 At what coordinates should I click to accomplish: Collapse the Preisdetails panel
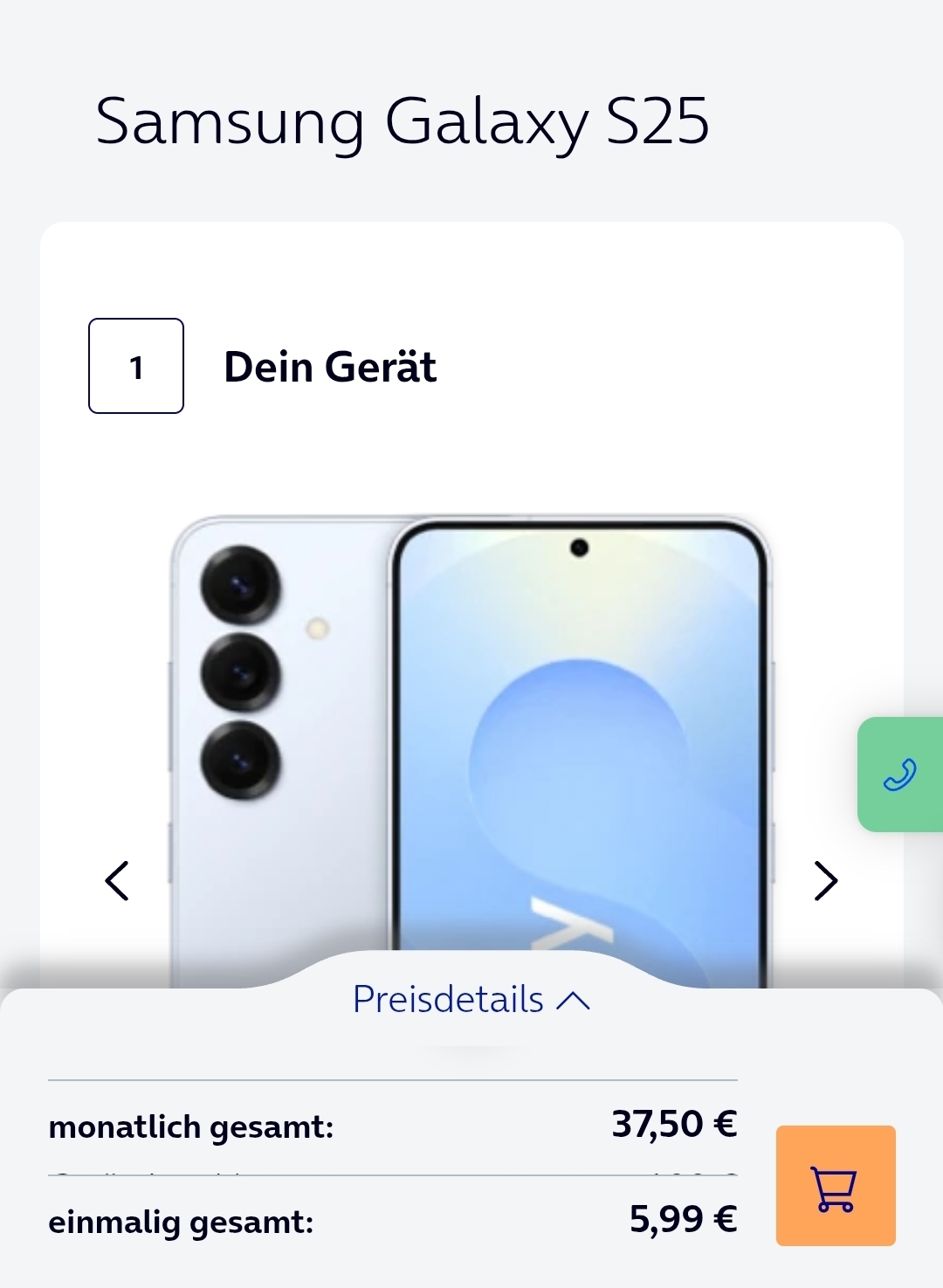point(471,1000)
